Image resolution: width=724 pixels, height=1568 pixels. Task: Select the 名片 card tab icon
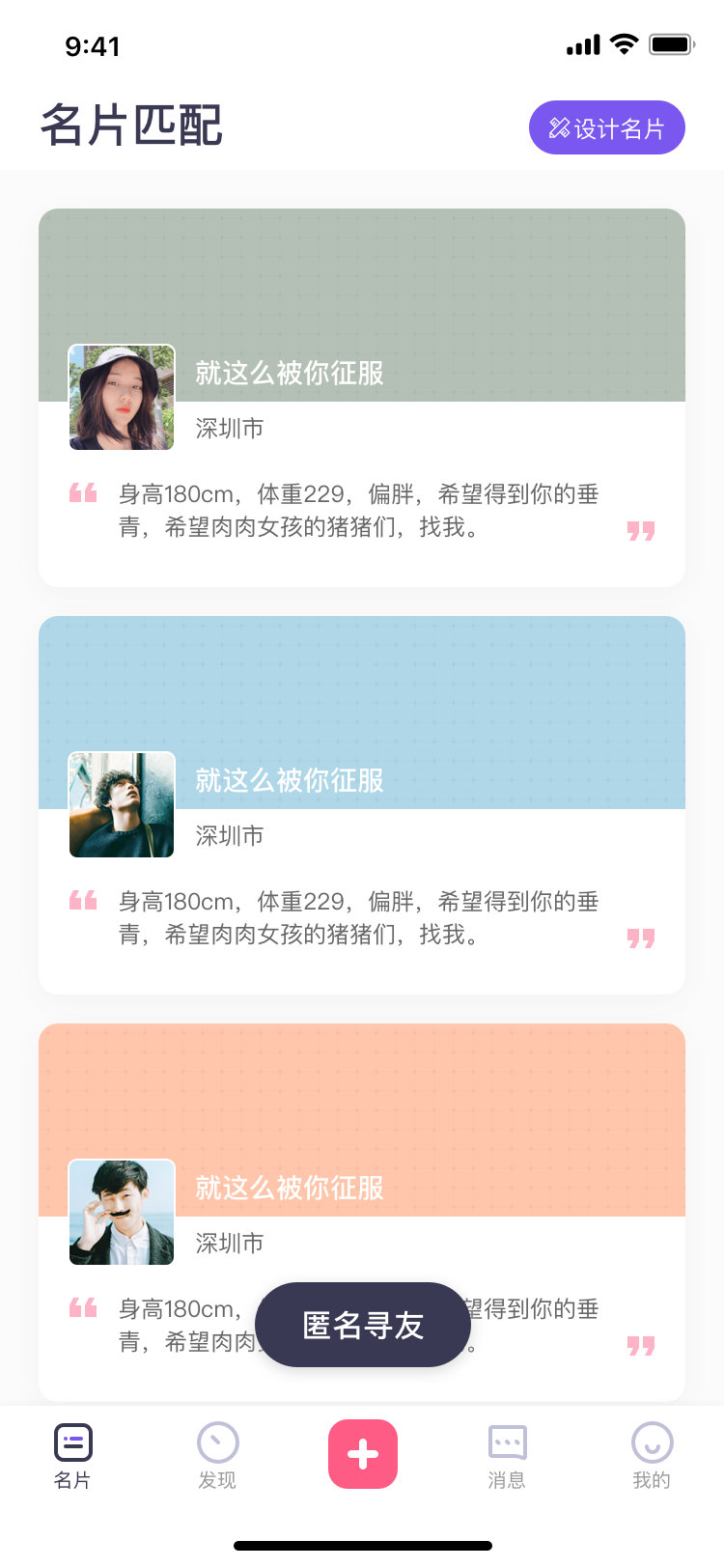[x=72, y=1442]
